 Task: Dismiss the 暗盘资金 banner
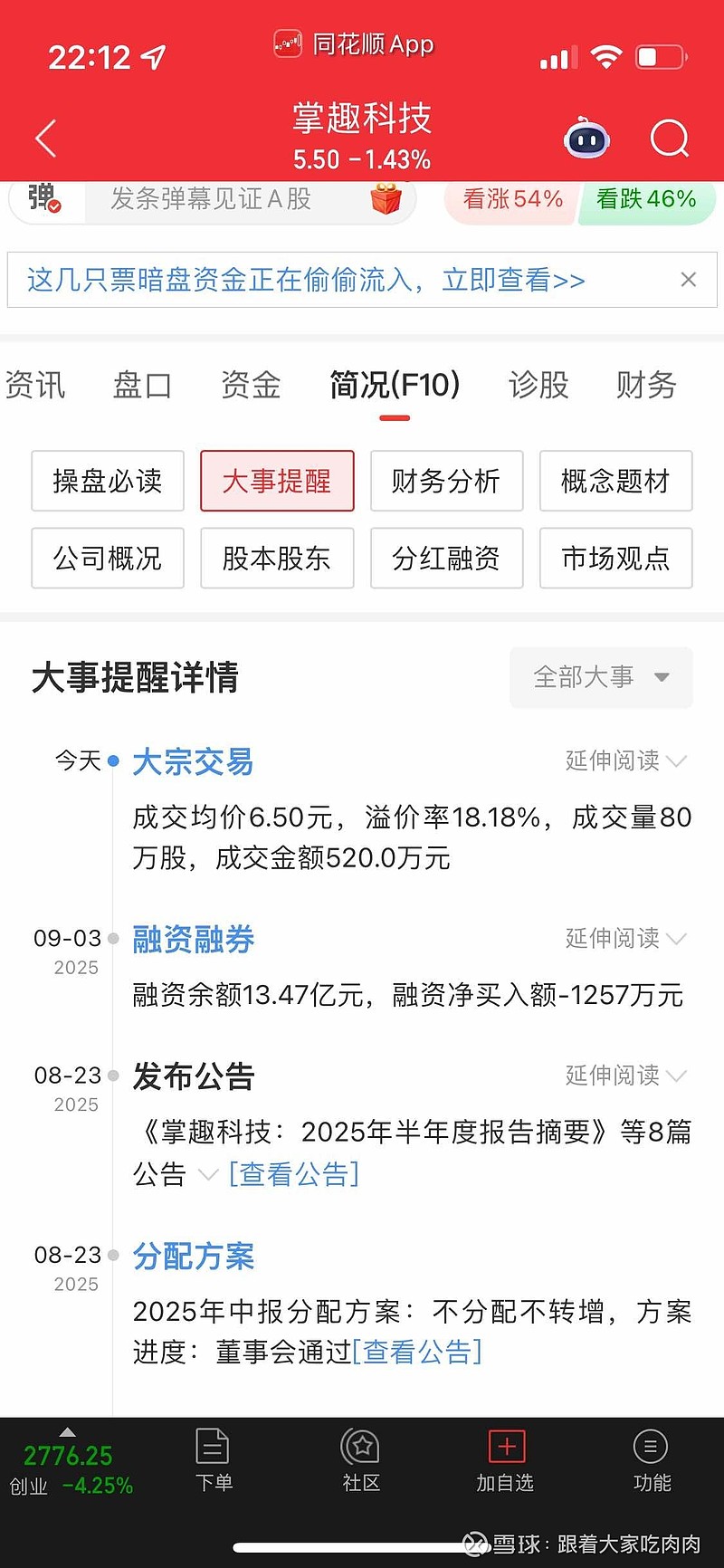[689, 280]
